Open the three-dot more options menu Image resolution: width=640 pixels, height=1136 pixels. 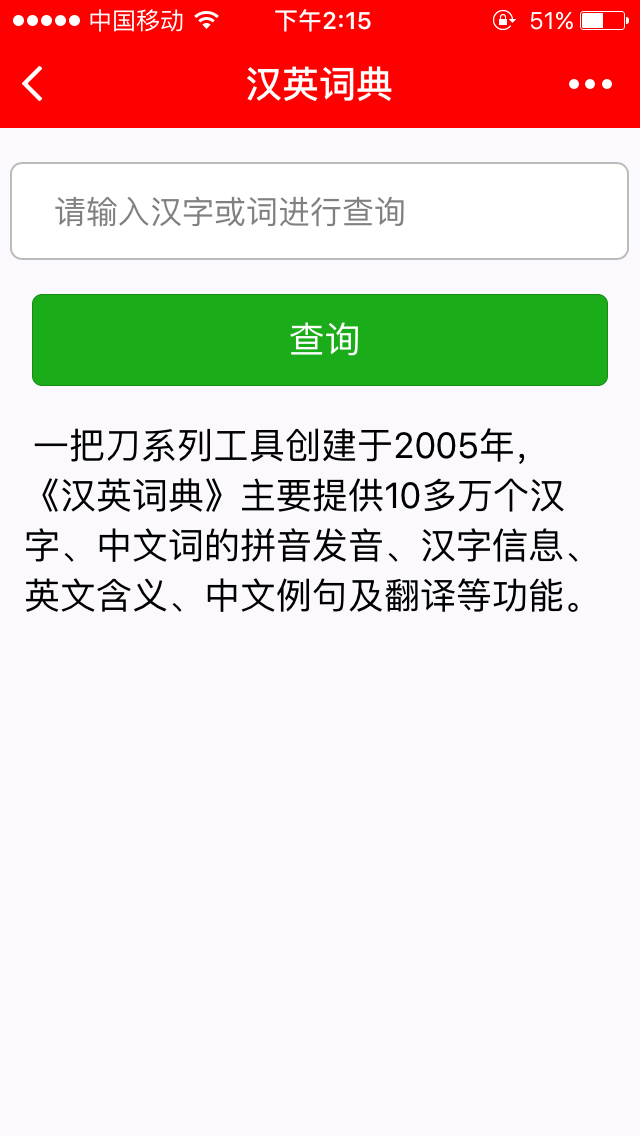(590, 84)
